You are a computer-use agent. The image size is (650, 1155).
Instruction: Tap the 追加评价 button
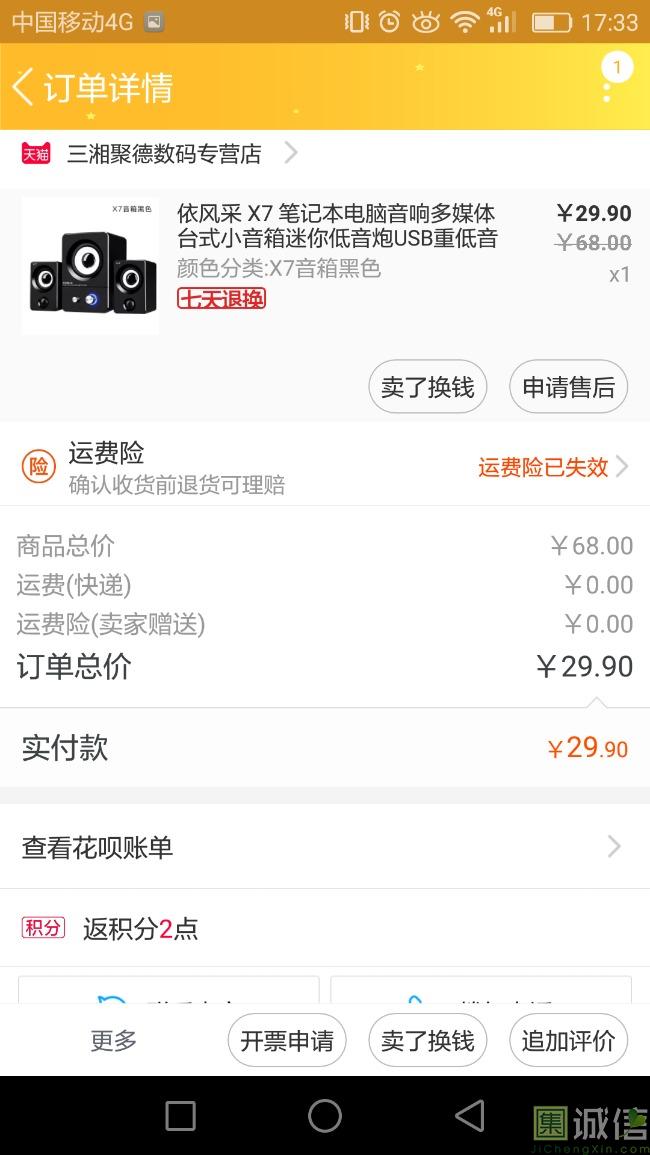tap(568, 1041)
